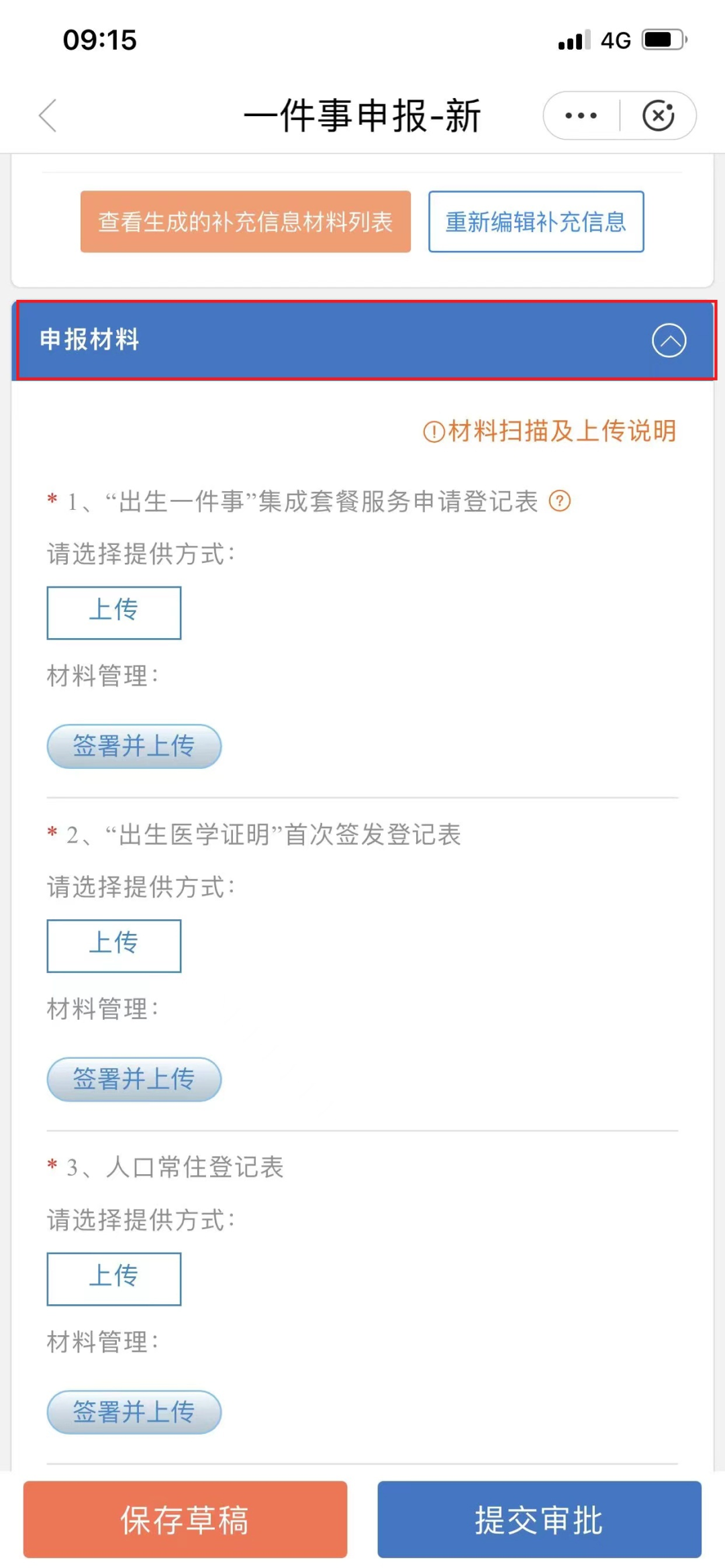This screenshot has width=725, height=1568.
Task: Tap help icon beside 集成套餐服务申请登记表
Action: [x=560, y=501]
